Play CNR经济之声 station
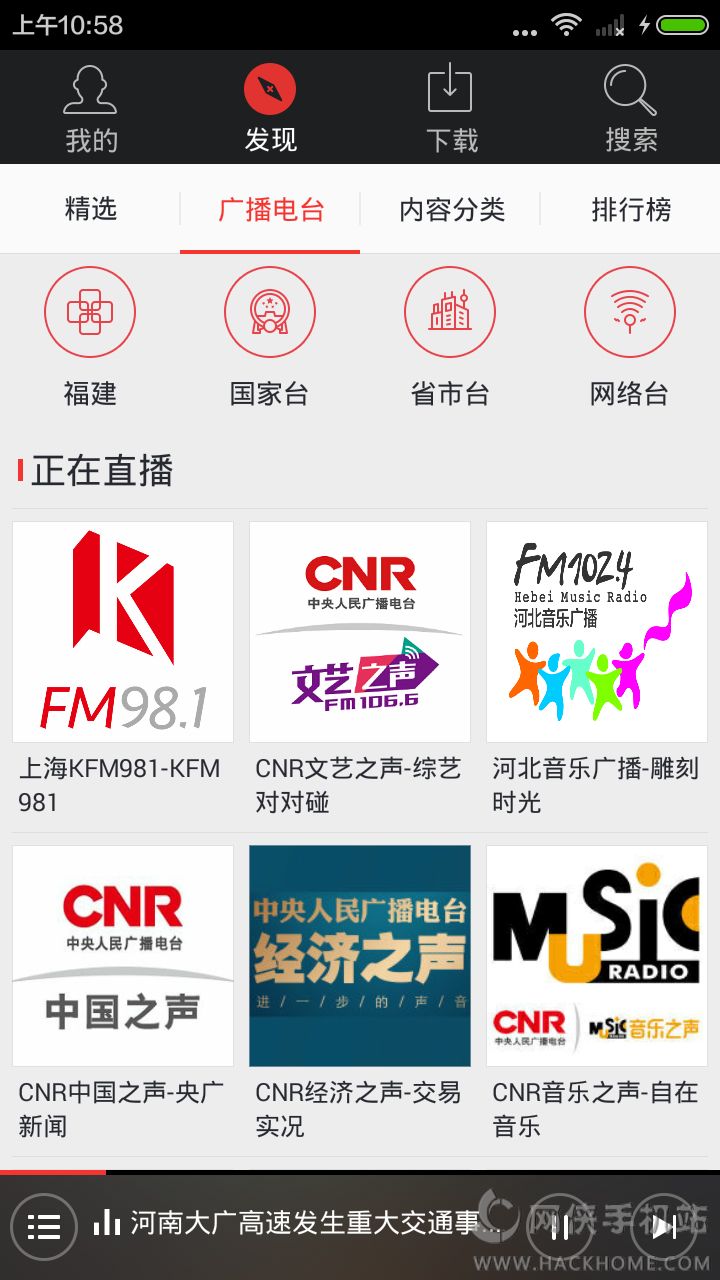720x1280 pixels. [360, 956]
